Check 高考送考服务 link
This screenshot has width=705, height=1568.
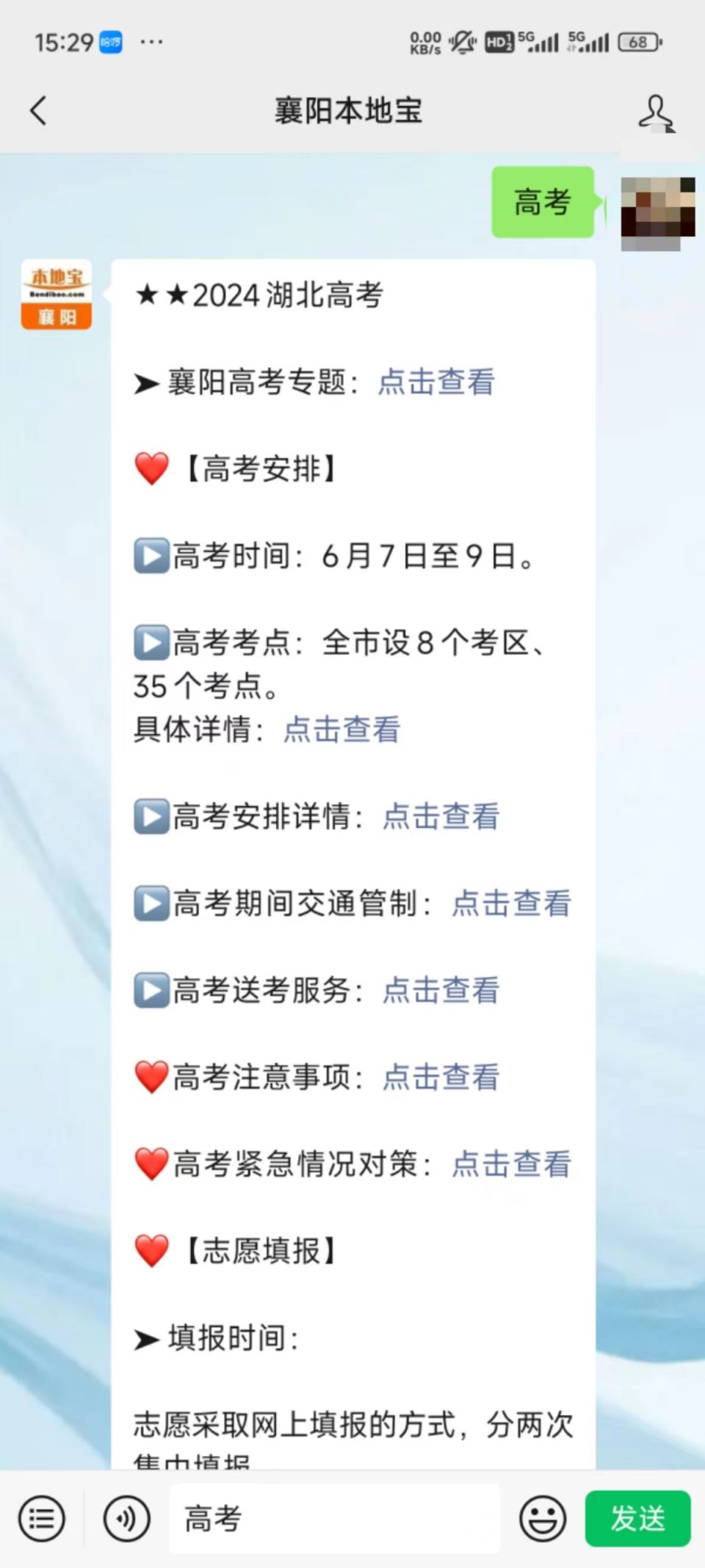coord(441,990)
